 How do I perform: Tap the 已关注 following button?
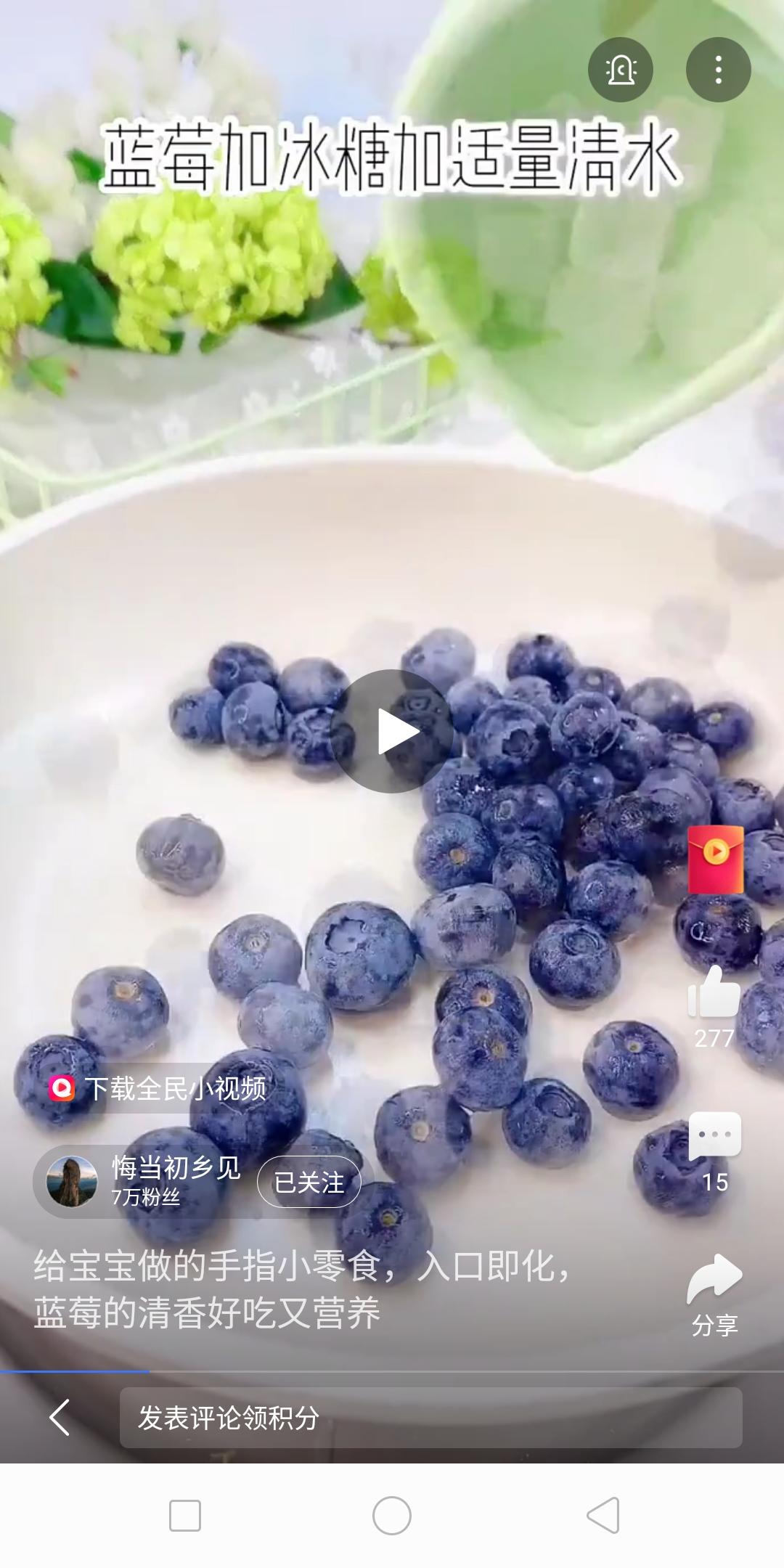pyautogui.click(x=309, y=1183)
